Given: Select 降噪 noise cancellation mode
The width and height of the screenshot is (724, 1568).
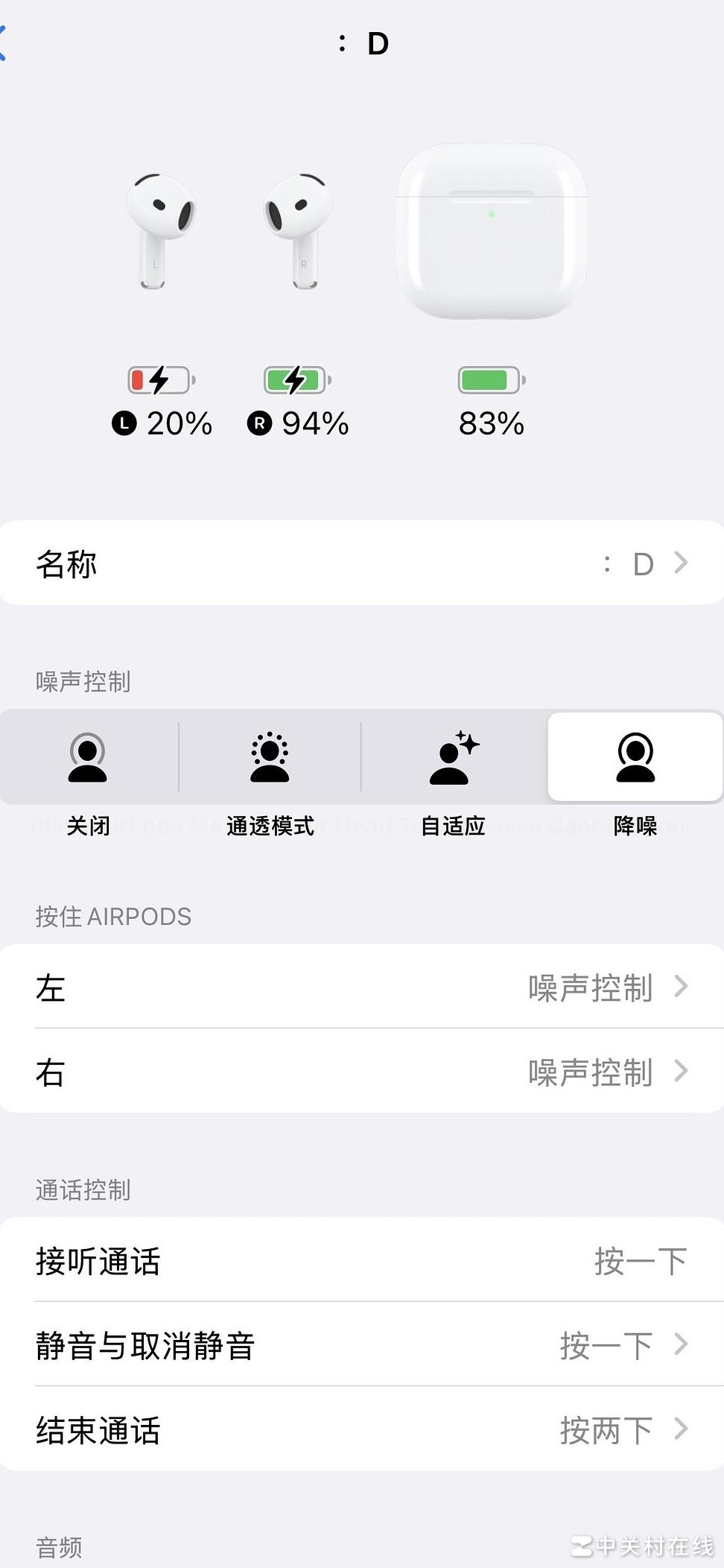Looking at the screenshot, I should [x=635, y=757].
